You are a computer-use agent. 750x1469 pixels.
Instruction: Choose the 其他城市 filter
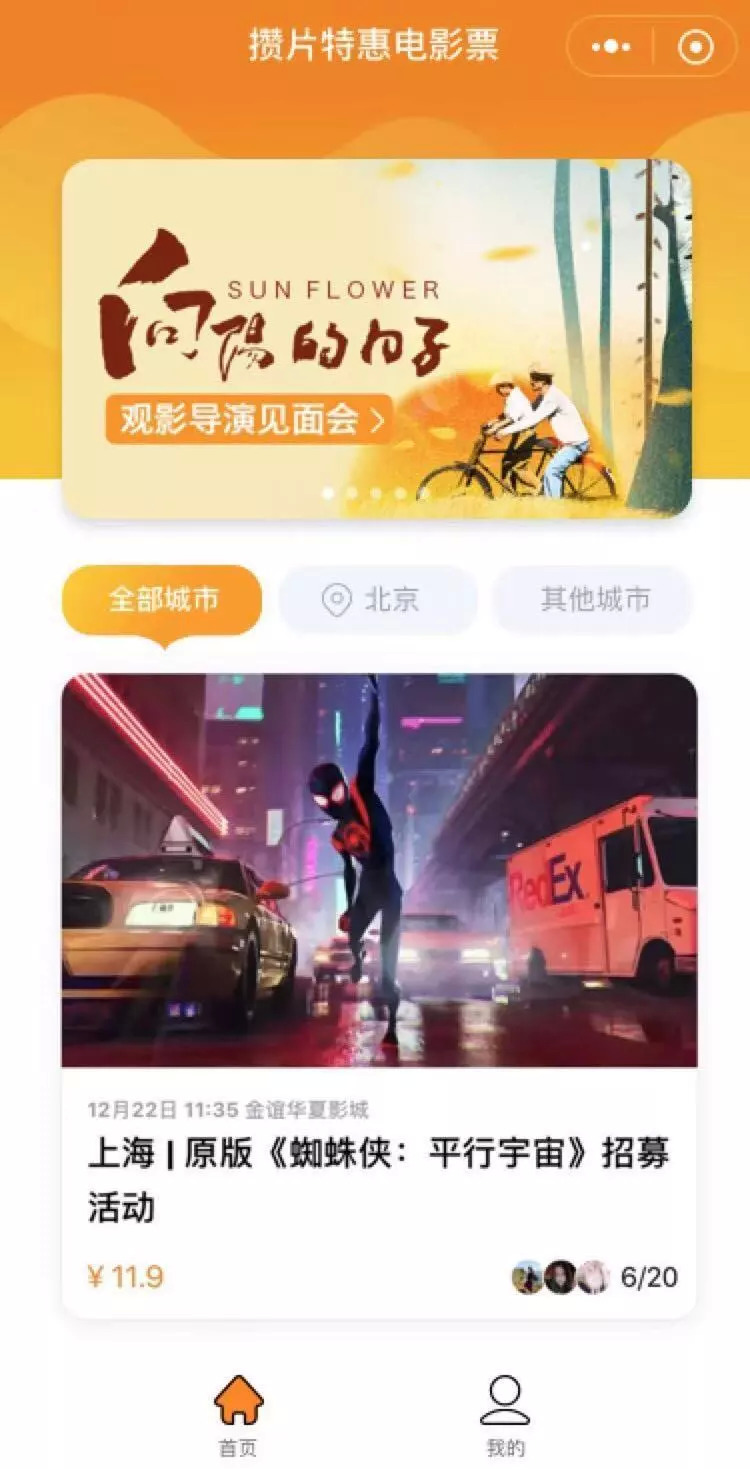(593, 600)
